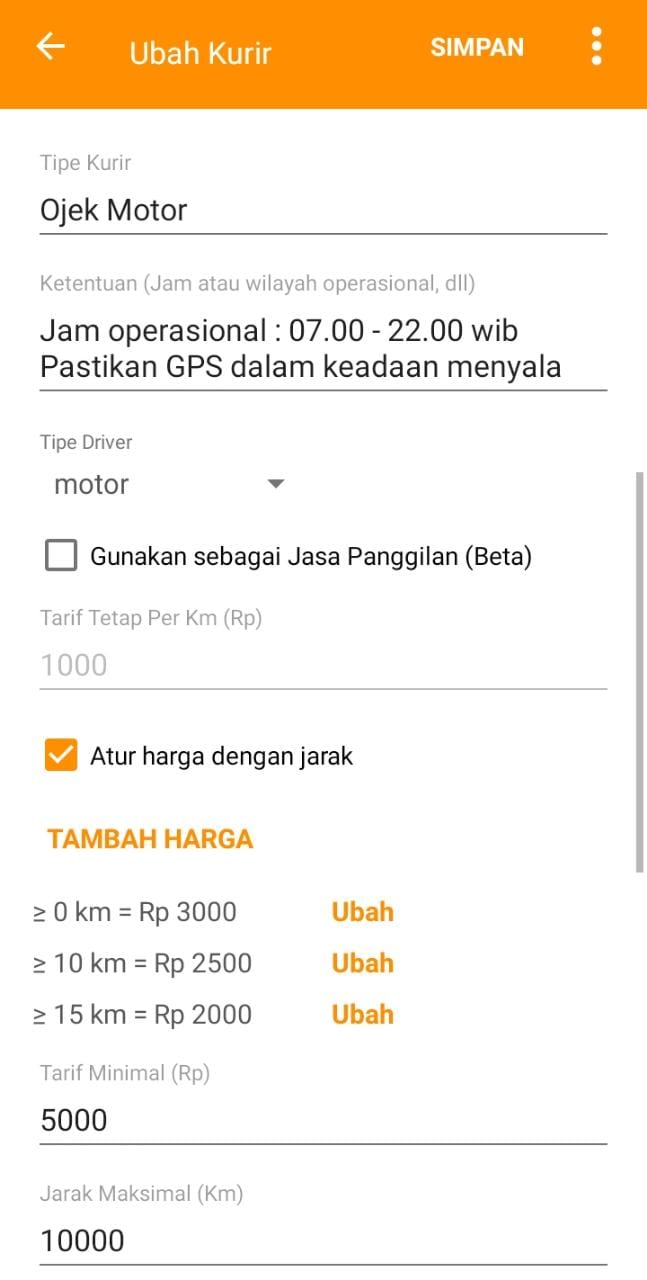Edit the Tarif Minimal field
647x1280 pixels.
click(x=322, y=1120)
